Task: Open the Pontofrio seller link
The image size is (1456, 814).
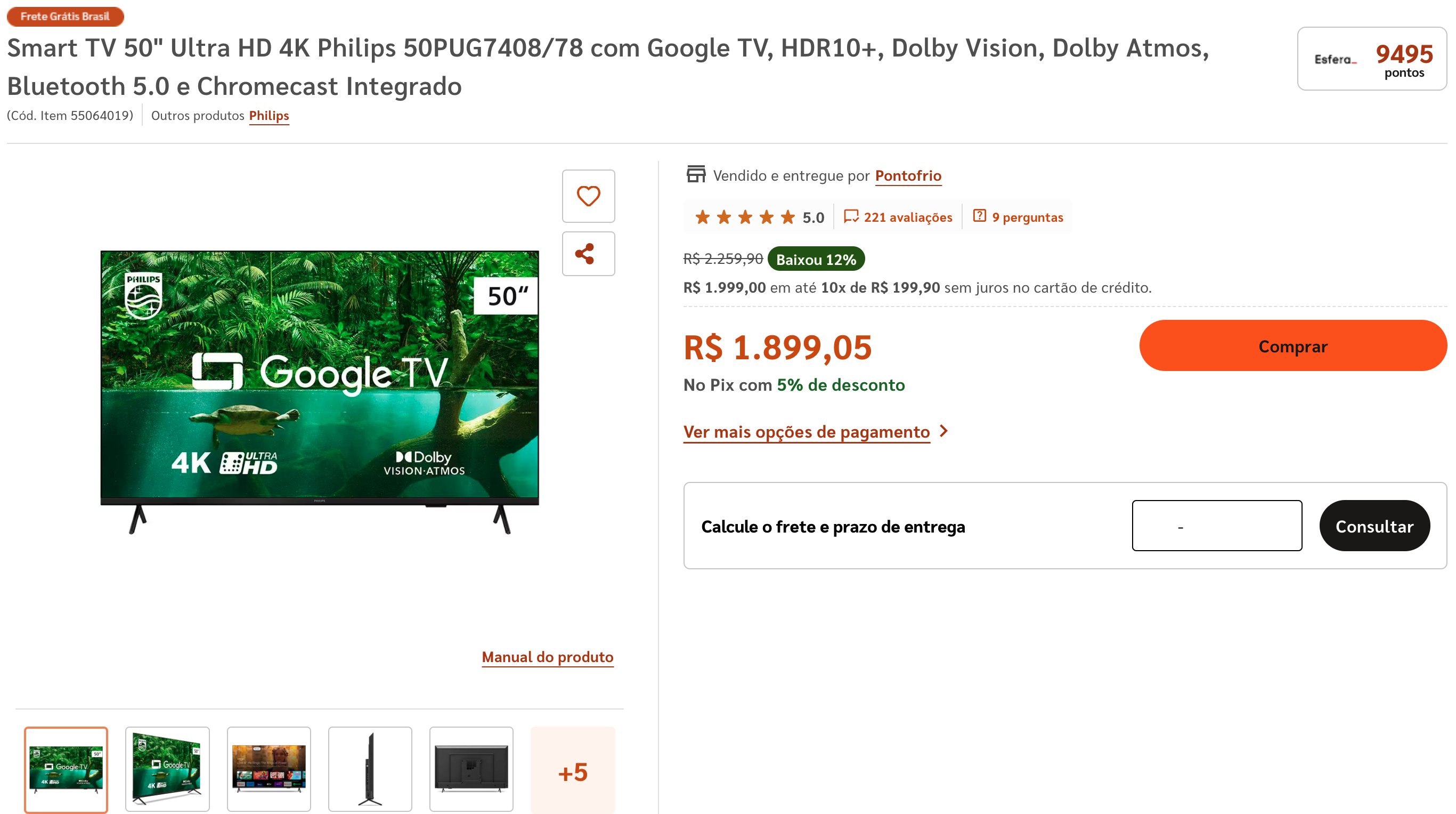Action: 908,175
